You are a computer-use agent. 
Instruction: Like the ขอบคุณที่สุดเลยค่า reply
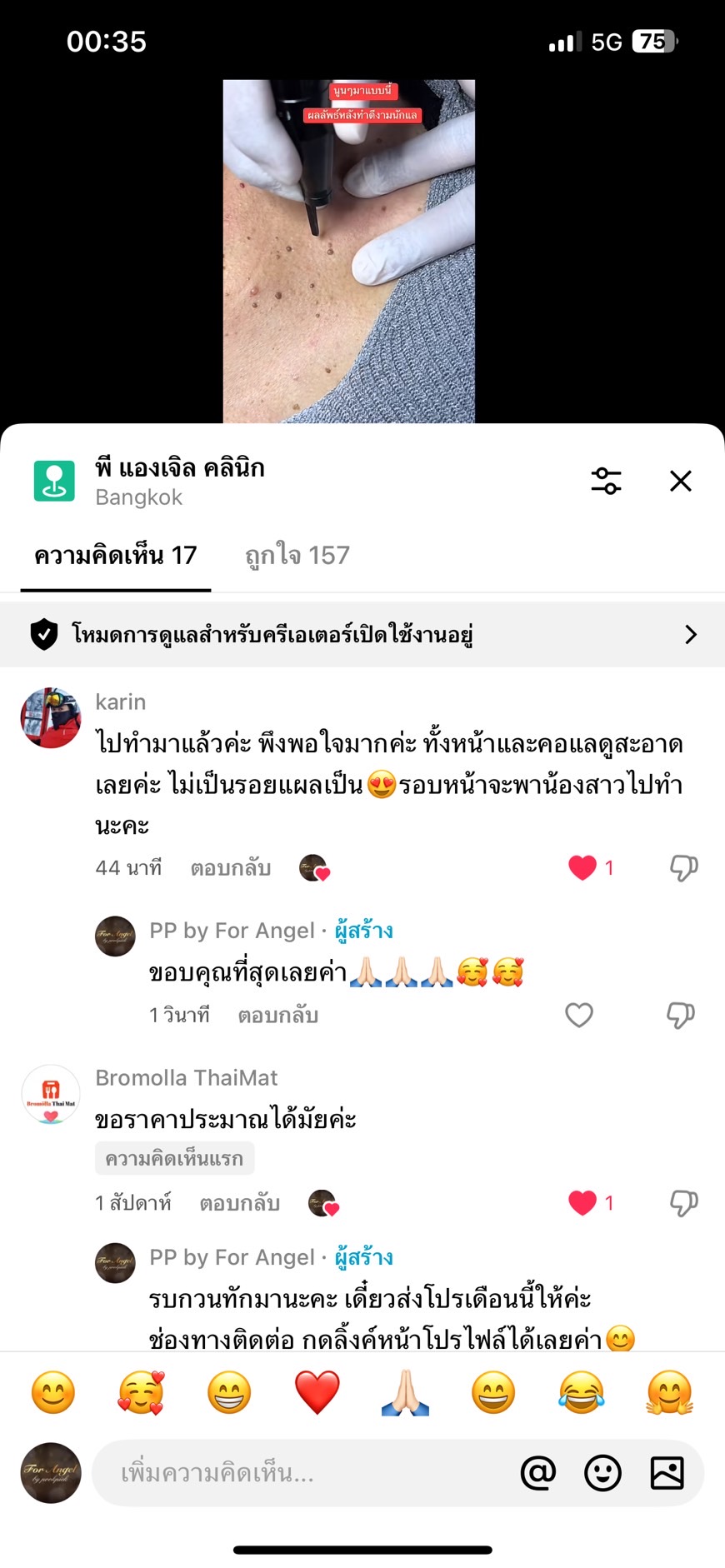click(579, 1015)
